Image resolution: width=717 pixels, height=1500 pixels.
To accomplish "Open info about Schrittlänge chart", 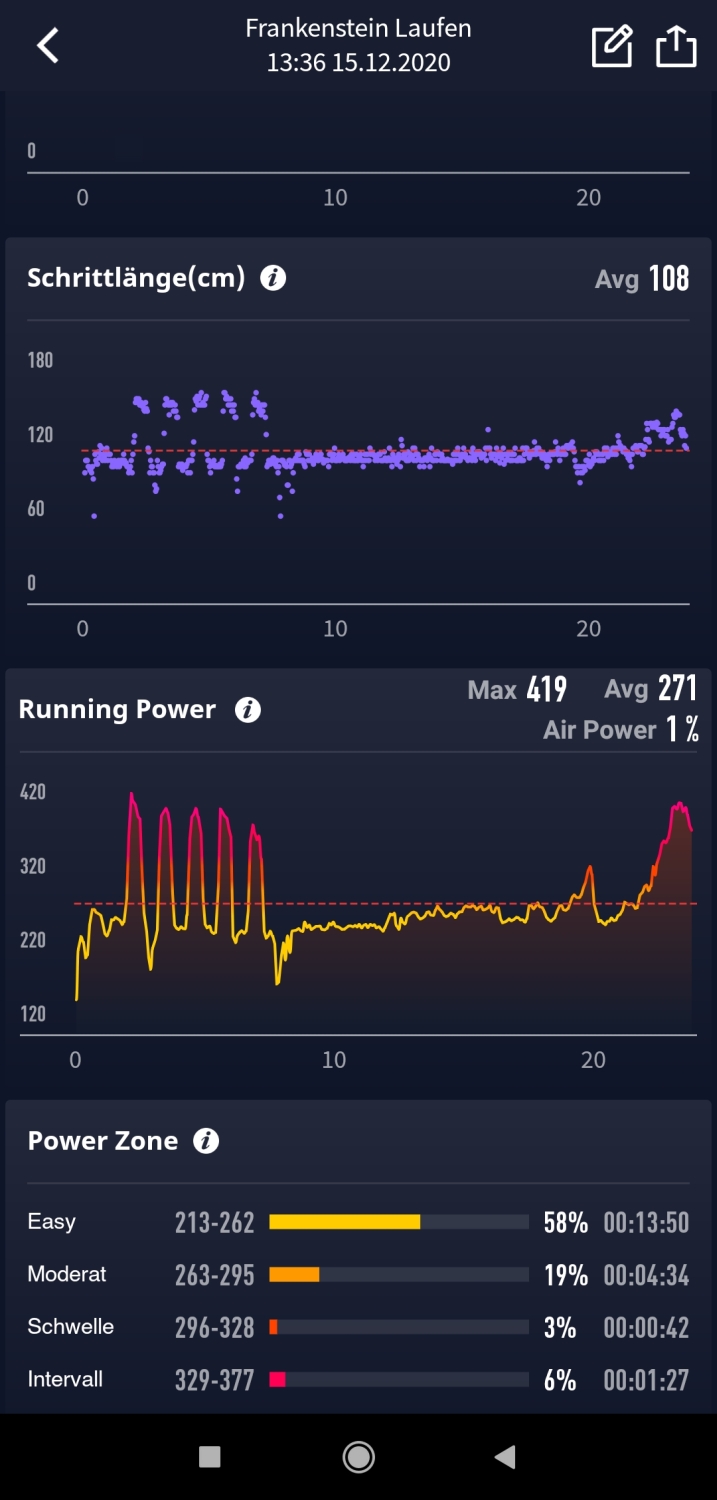I will tap(273, 278).
